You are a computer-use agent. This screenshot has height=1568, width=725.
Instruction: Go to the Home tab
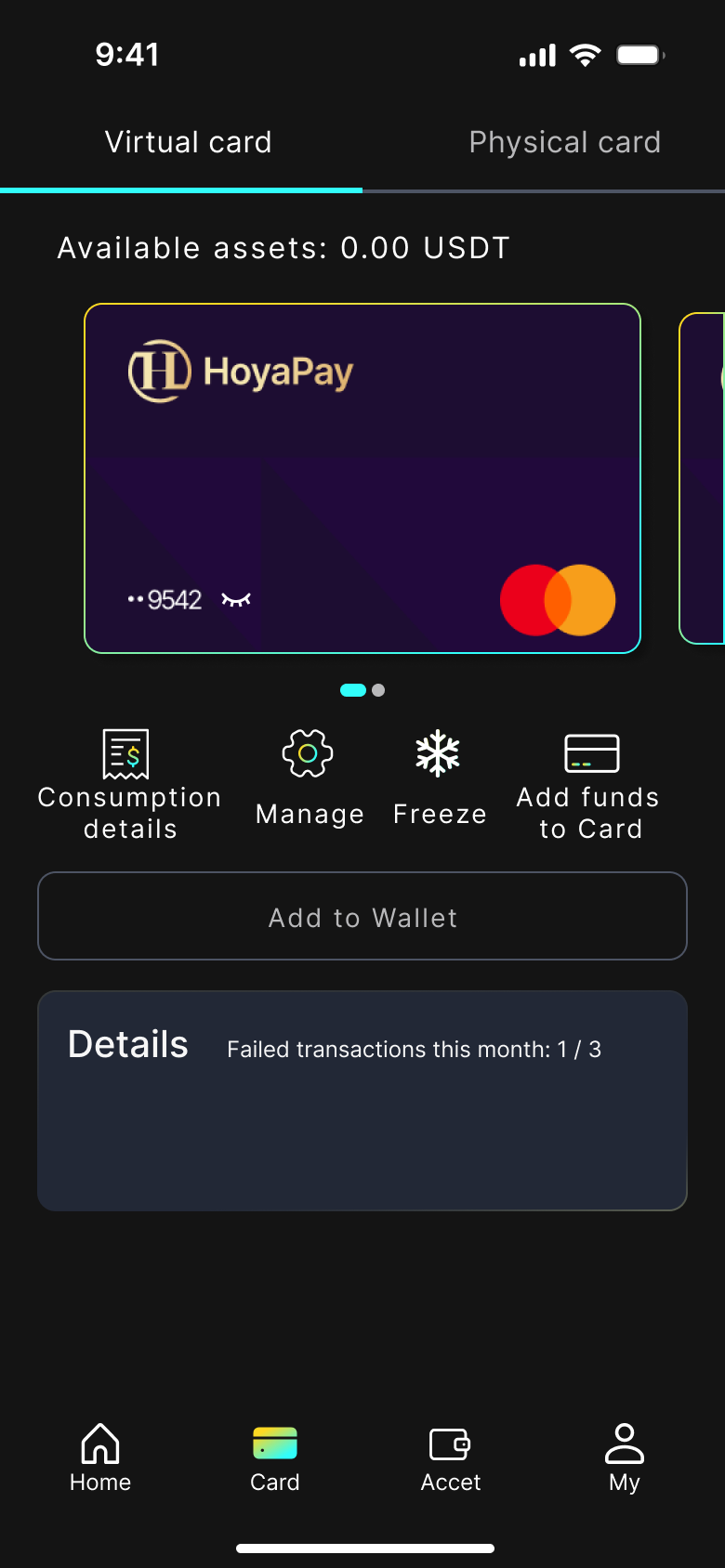(100, 1458)
